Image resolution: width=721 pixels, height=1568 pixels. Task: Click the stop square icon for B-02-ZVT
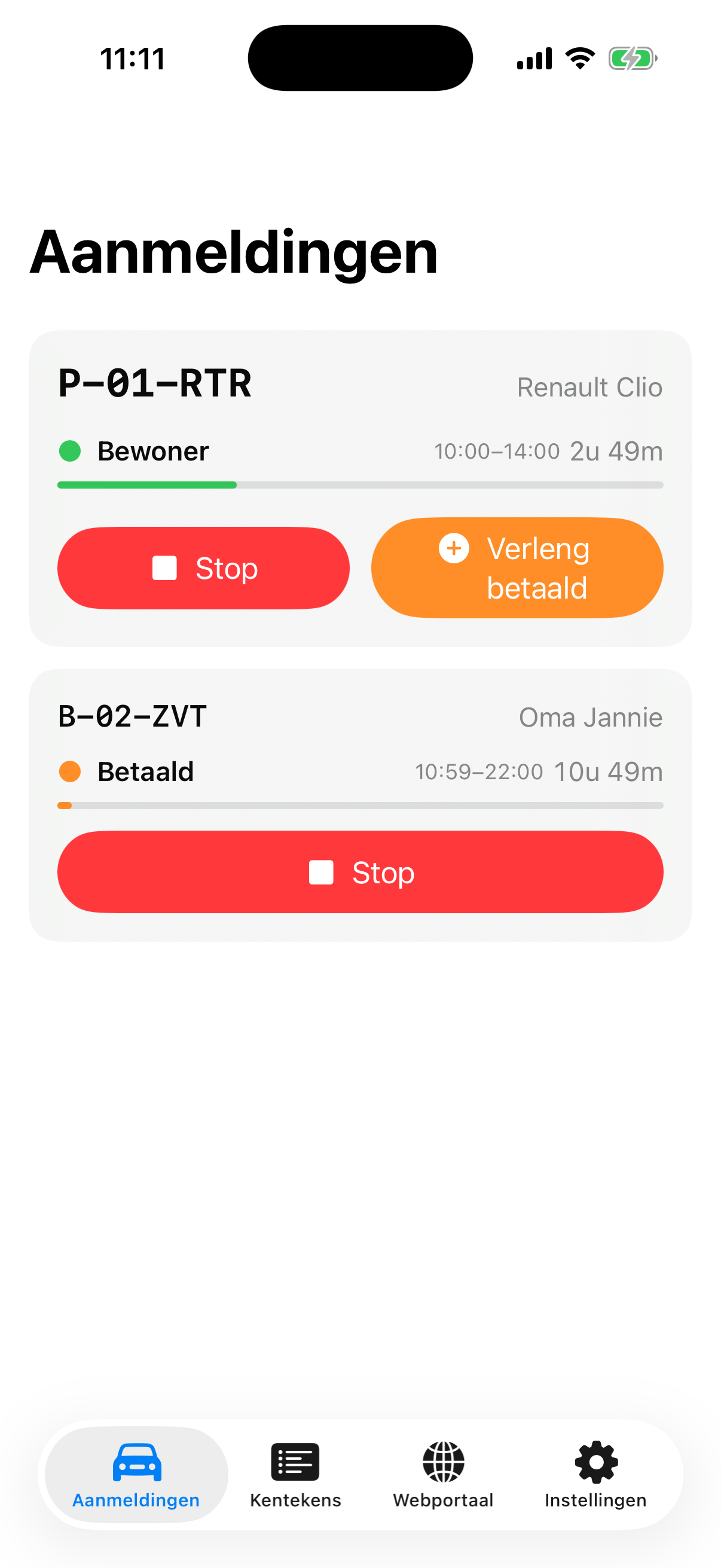pyautogui.click(x=320, y=873)
